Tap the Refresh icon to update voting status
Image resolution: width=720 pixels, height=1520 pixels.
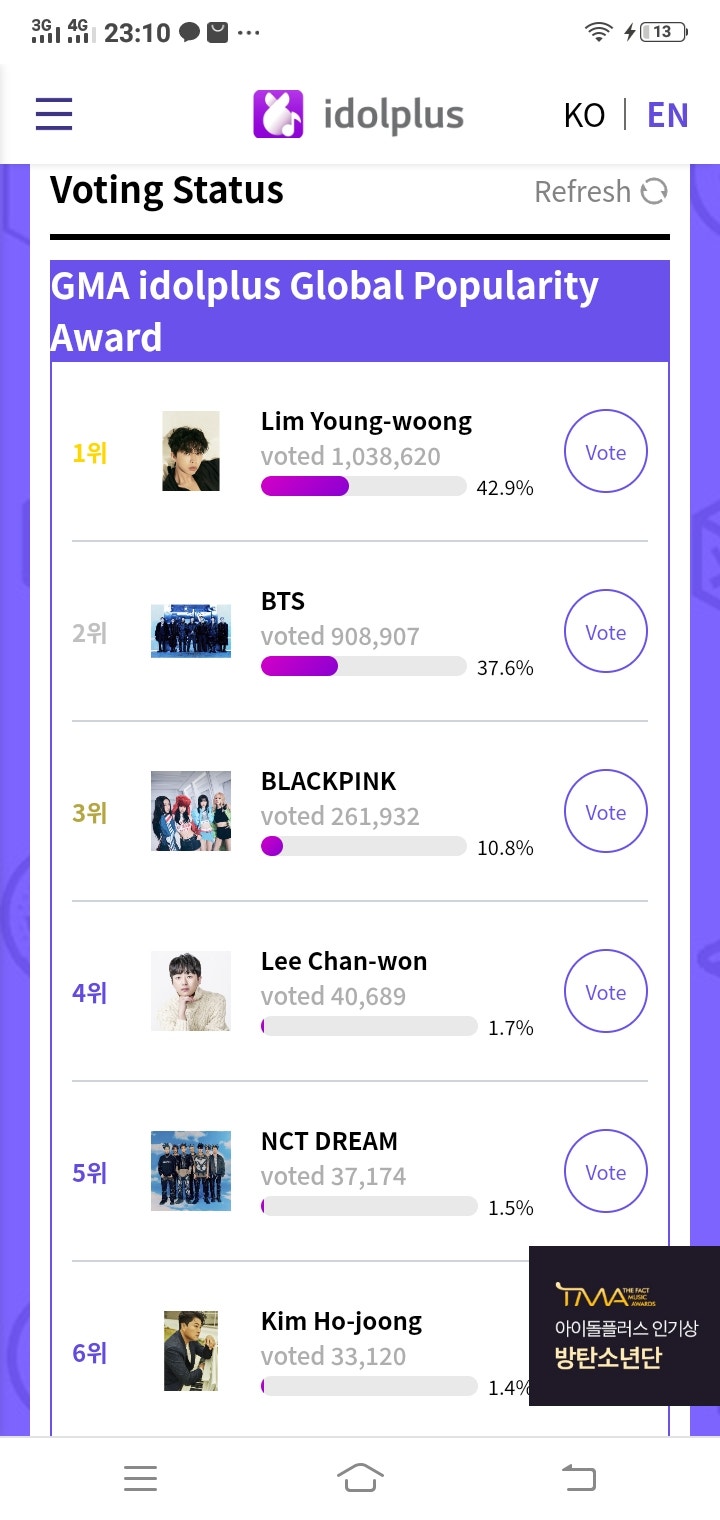(654, 191)
